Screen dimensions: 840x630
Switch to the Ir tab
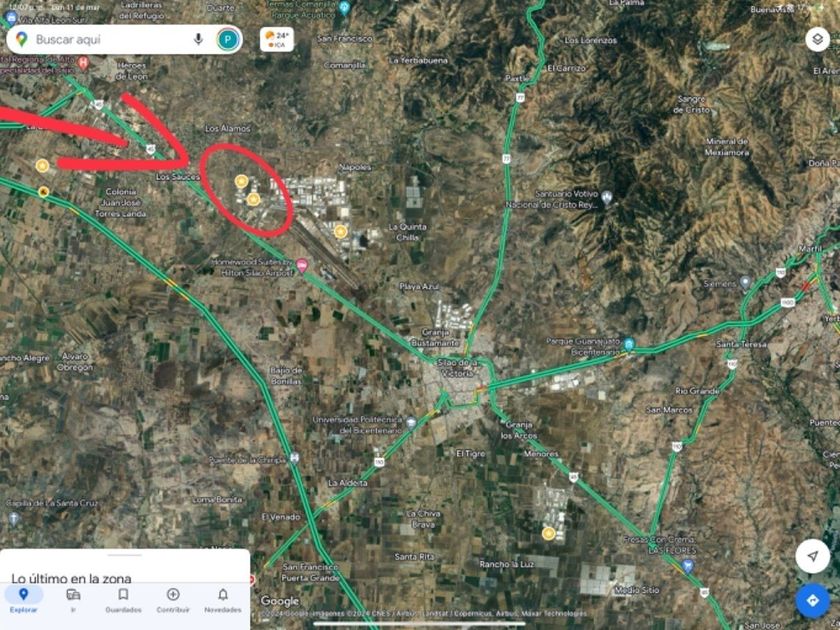[x=73, y=599]
